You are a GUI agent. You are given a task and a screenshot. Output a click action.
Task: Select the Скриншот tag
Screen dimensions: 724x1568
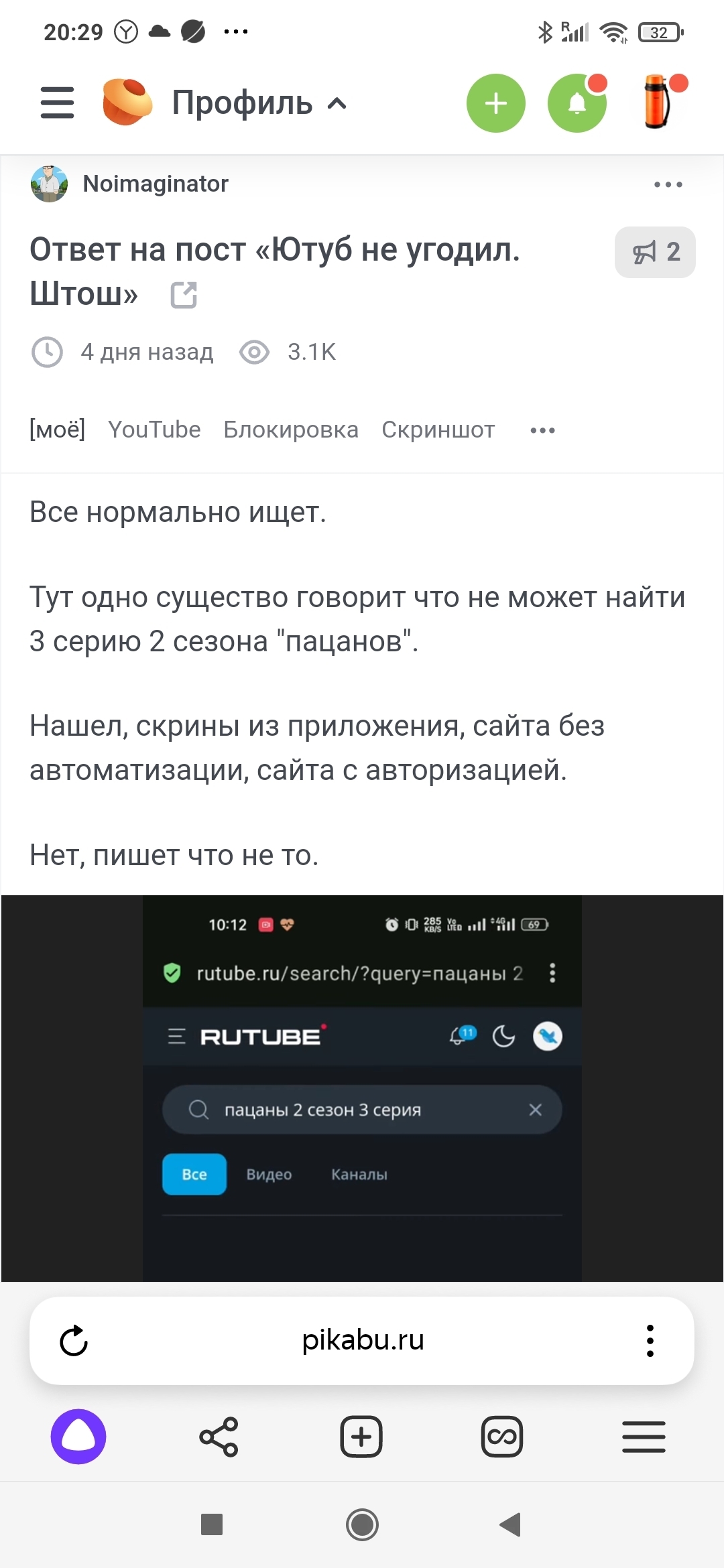[x=438, y=430]
